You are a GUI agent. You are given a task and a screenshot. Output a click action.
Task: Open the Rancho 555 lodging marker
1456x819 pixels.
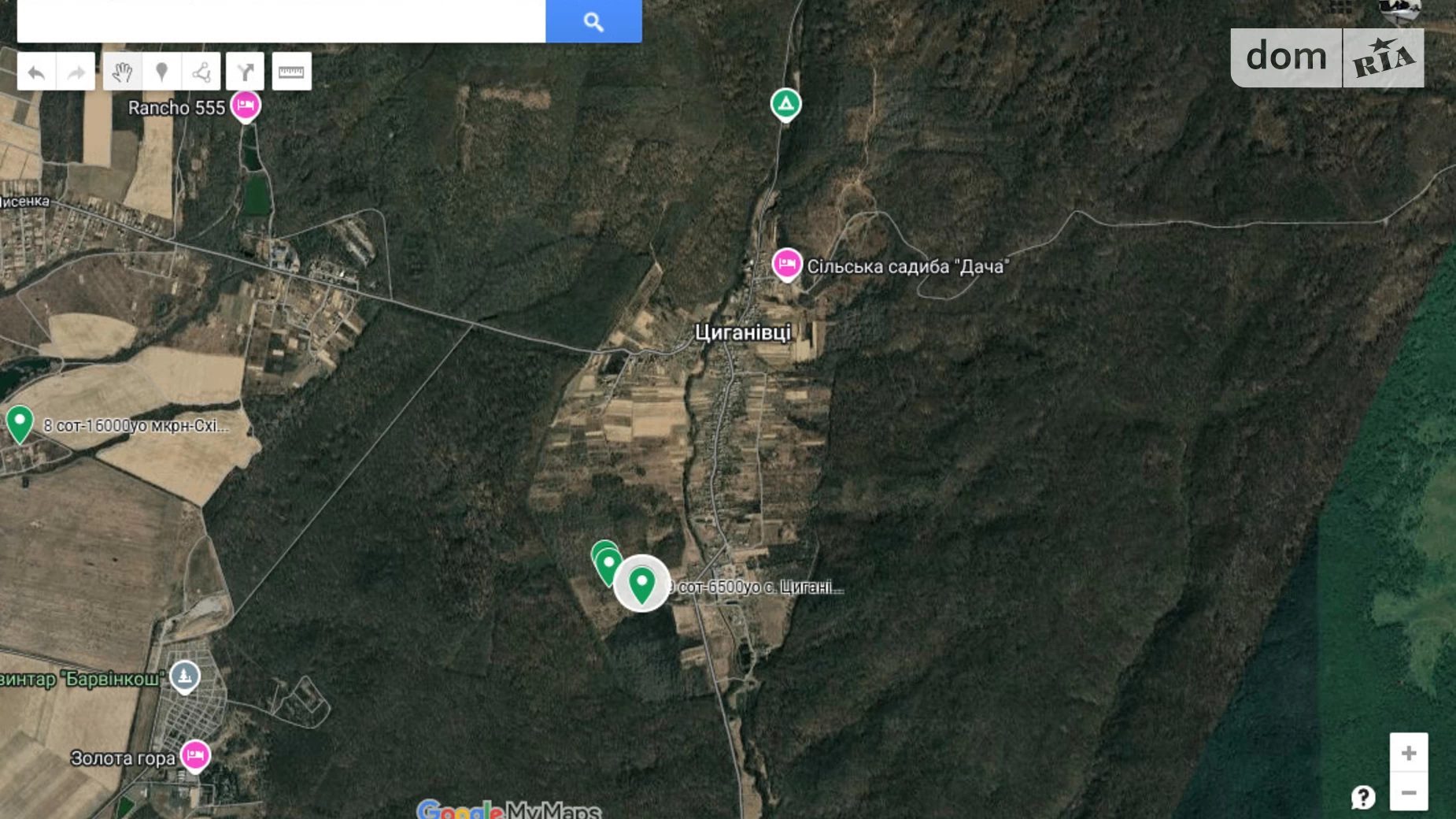246,106
